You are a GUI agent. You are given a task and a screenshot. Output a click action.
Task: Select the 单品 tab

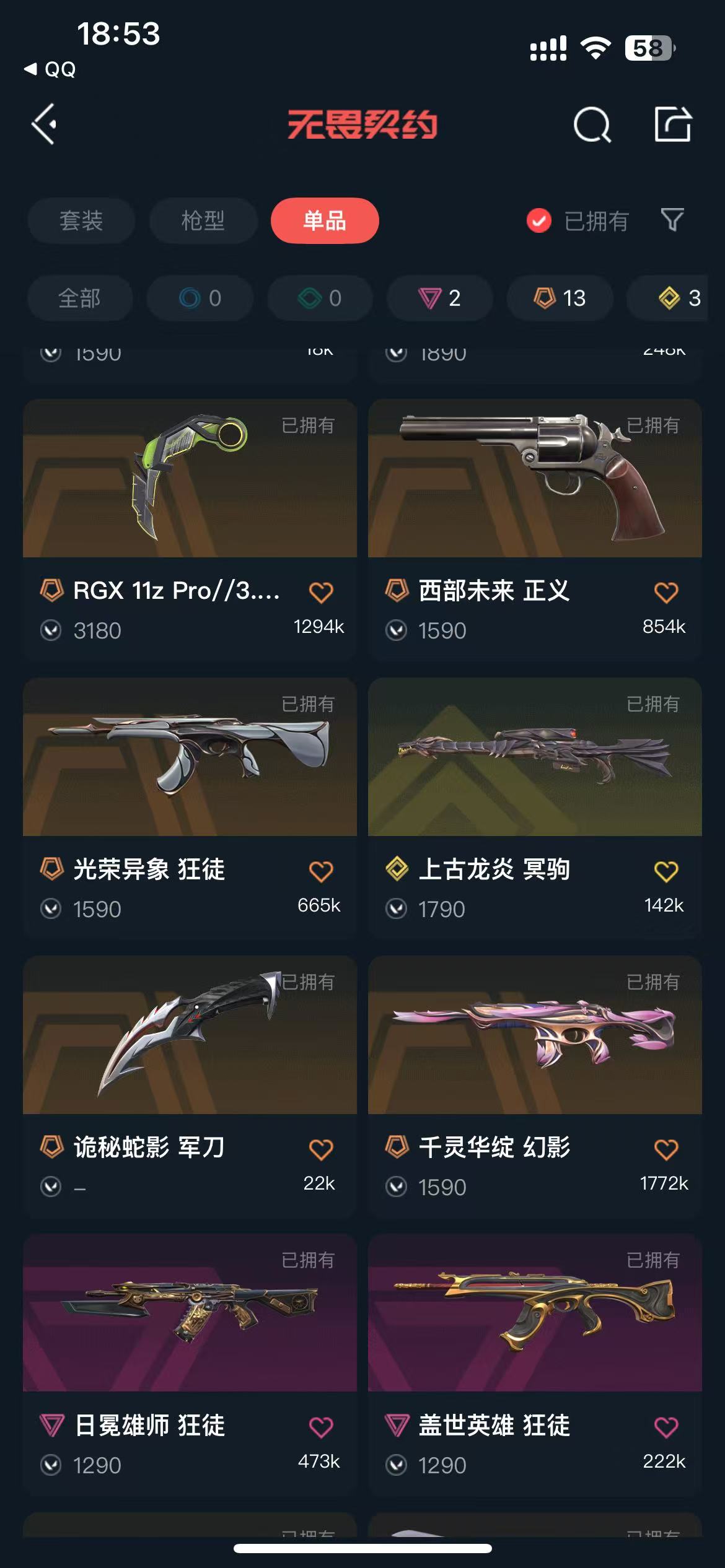click(325, 220)
